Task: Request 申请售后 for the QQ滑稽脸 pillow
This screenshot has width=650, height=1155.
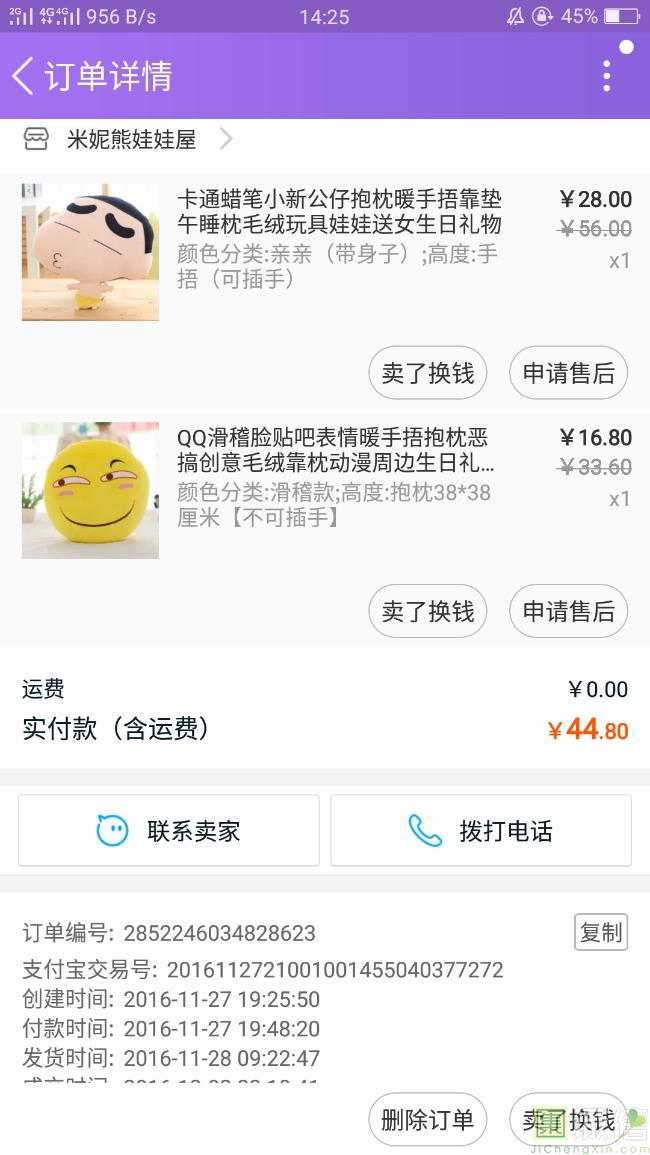Action: (x=568, y=611)
